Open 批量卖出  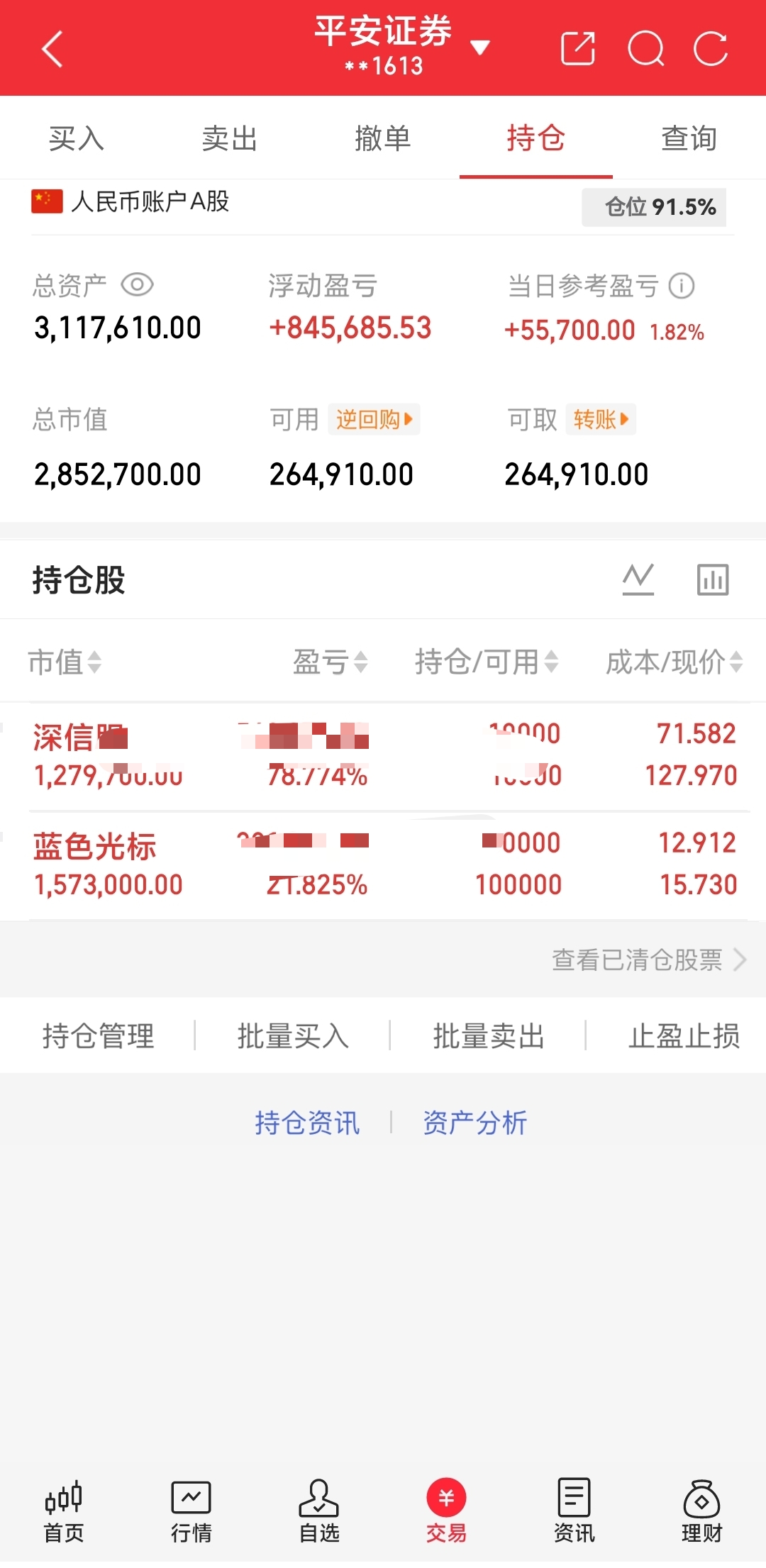[489, 1036]
